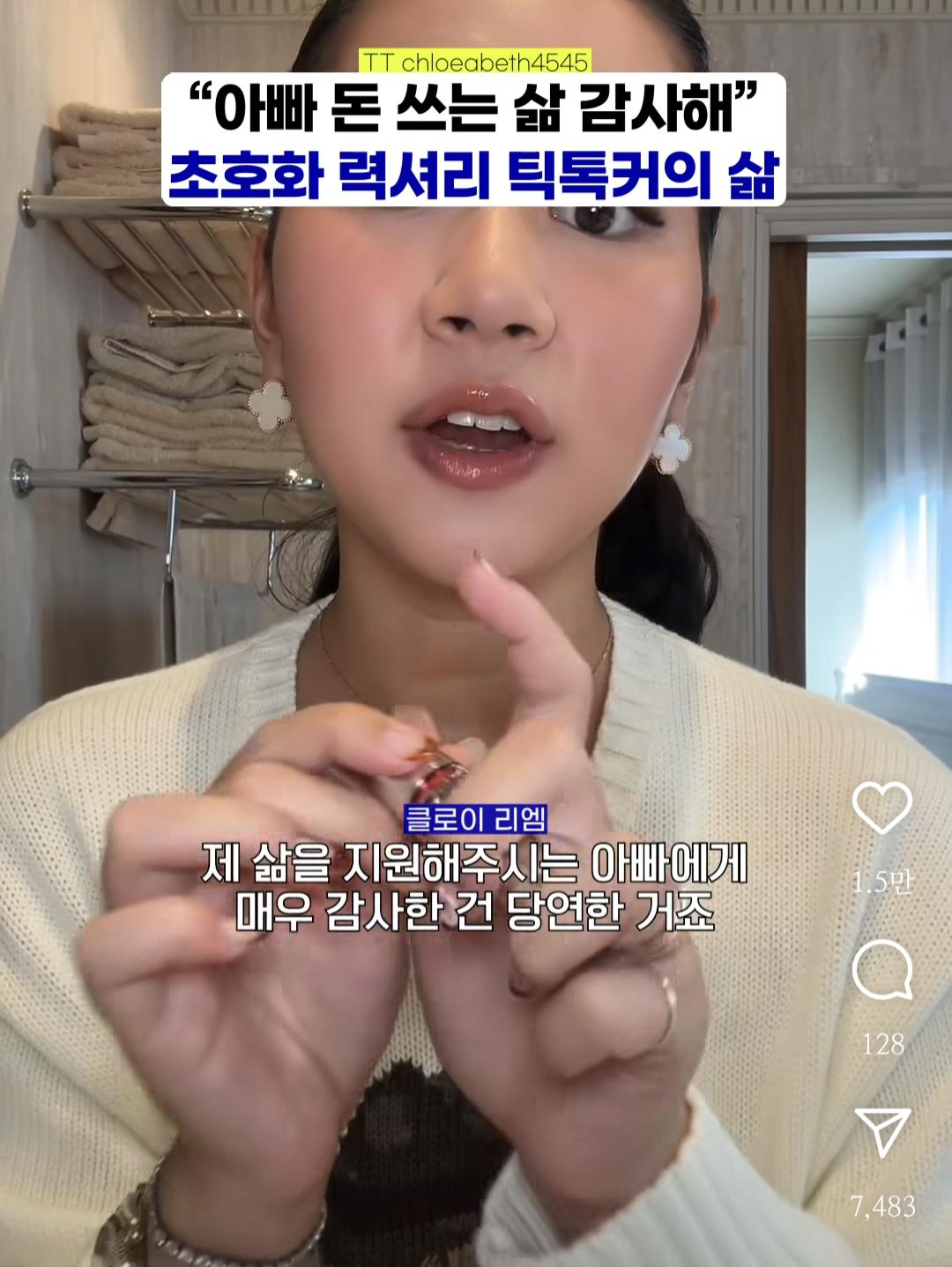Like this reel with the heart icon
The height and width of the screenshot is (1267, 952).
tap(882, 808)
